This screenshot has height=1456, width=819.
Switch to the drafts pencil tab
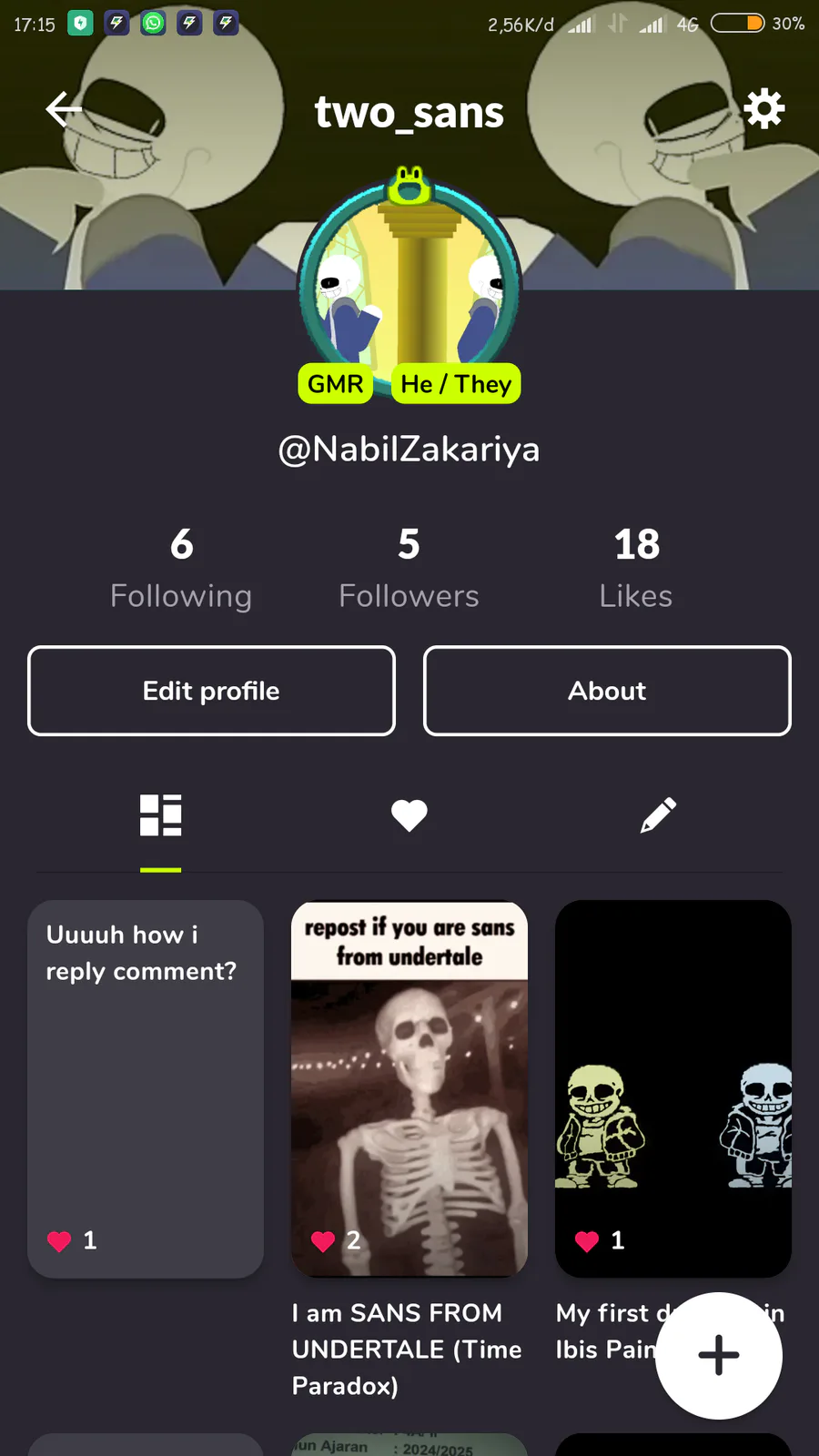tap(658, 815)
